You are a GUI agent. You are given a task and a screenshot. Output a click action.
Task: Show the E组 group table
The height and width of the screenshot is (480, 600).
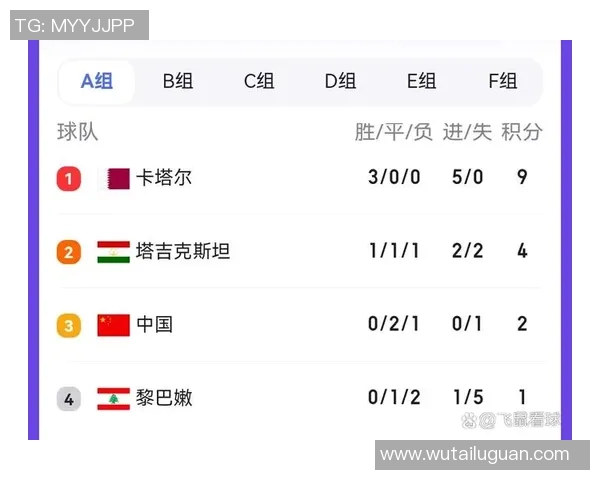click(421, 82)
